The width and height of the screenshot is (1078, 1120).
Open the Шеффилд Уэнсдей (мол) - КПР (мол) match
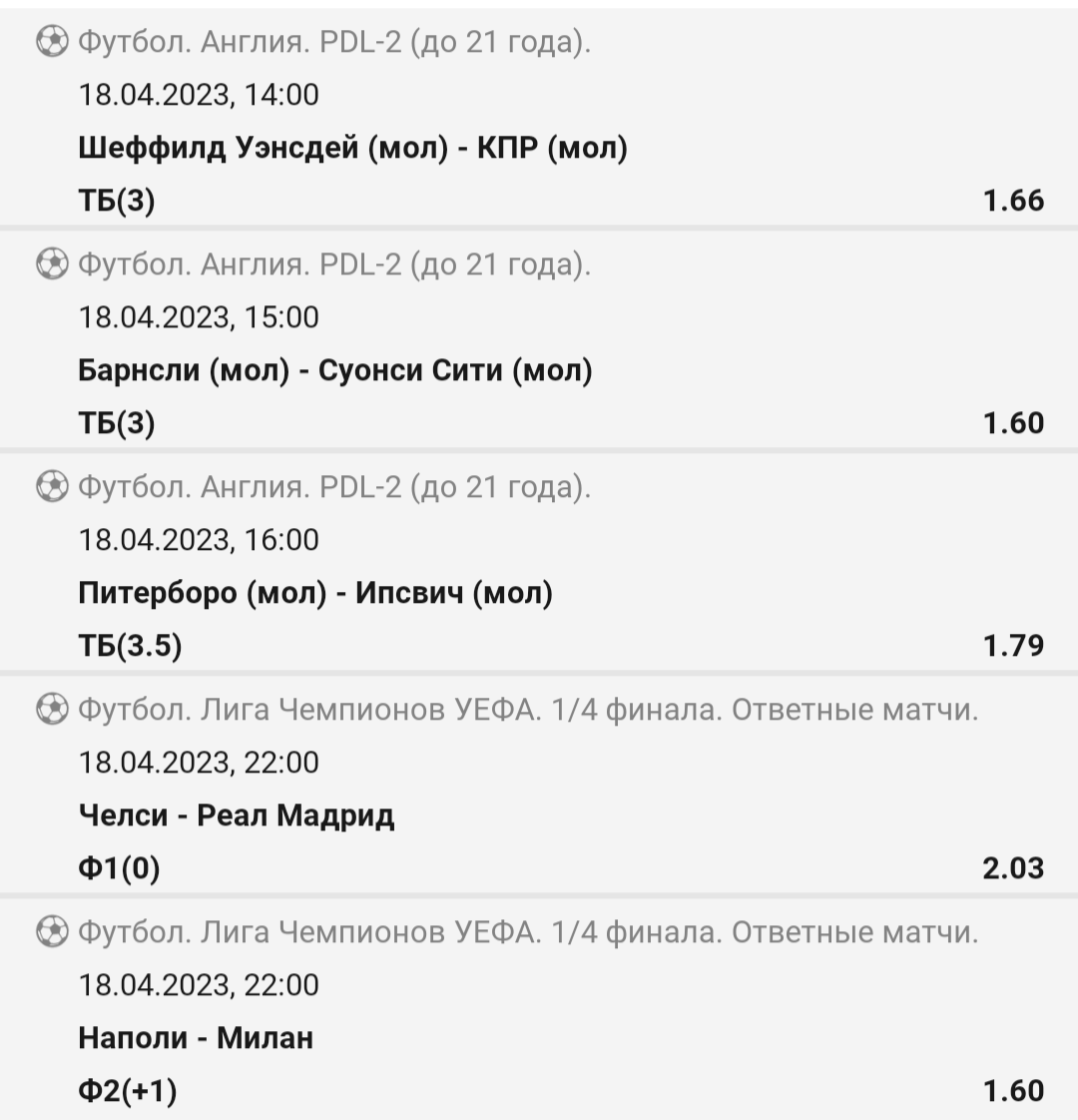(352, 148)
